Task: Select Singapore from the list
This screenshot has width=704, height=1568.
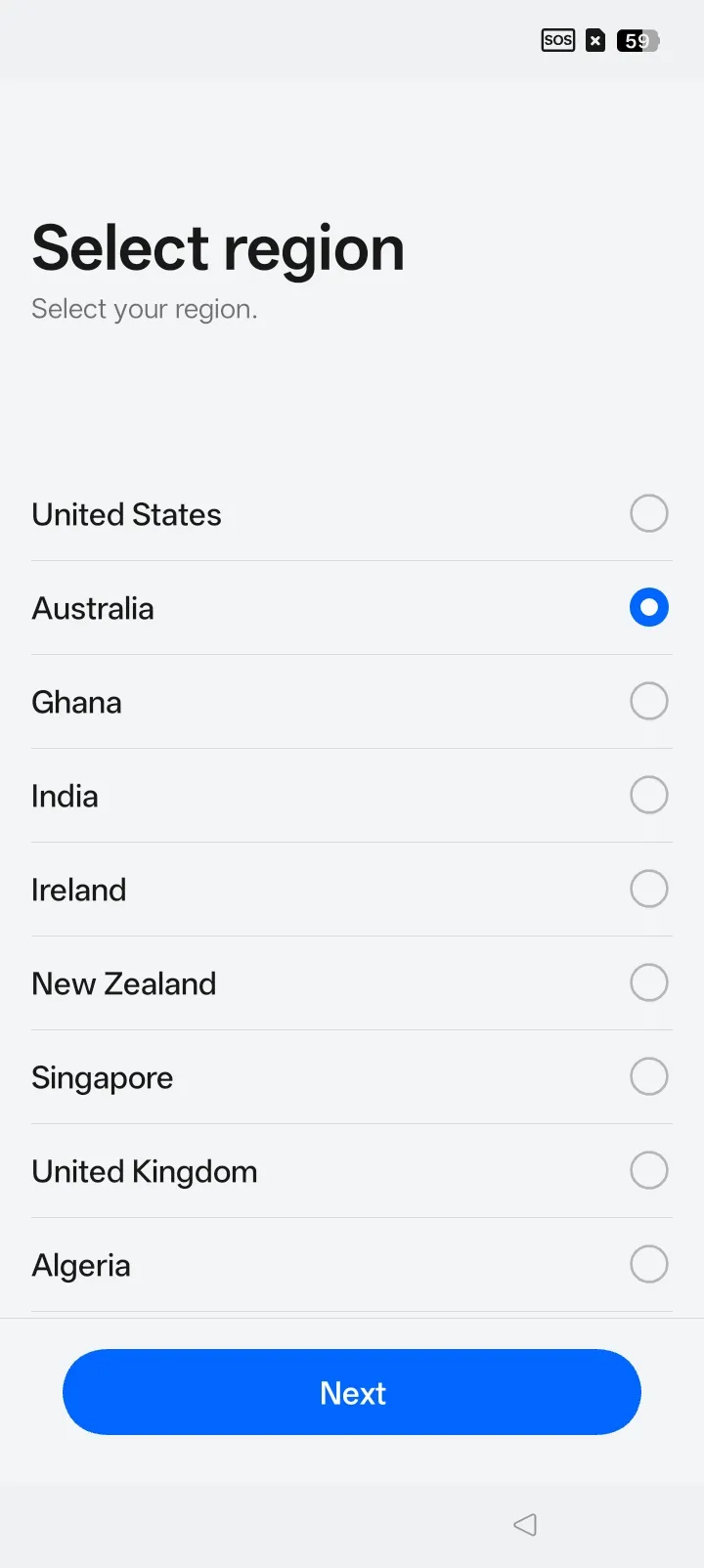Action: [x=352, y=1077]
